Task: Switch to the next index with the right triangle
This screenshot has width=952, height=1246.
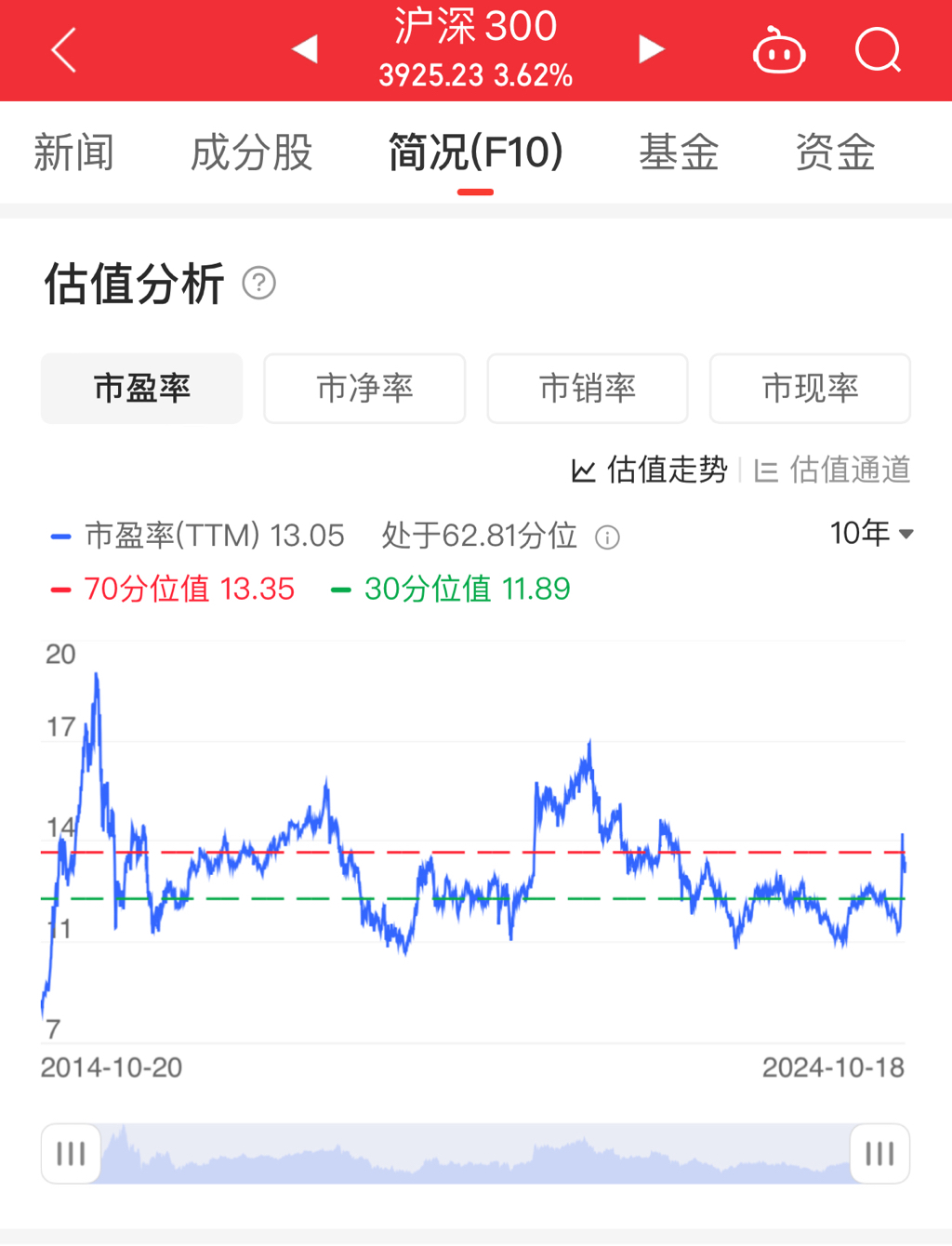Action: [651, 49]
